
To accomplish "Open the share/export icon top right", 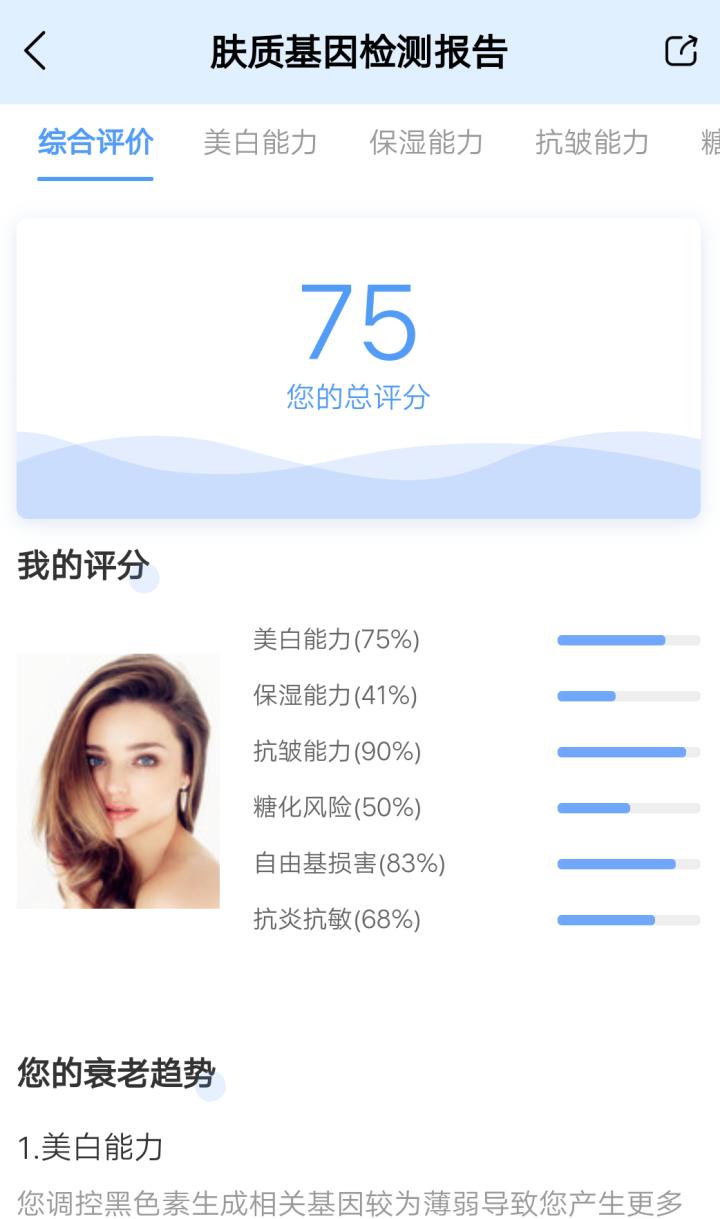I will tap(680, 49).
